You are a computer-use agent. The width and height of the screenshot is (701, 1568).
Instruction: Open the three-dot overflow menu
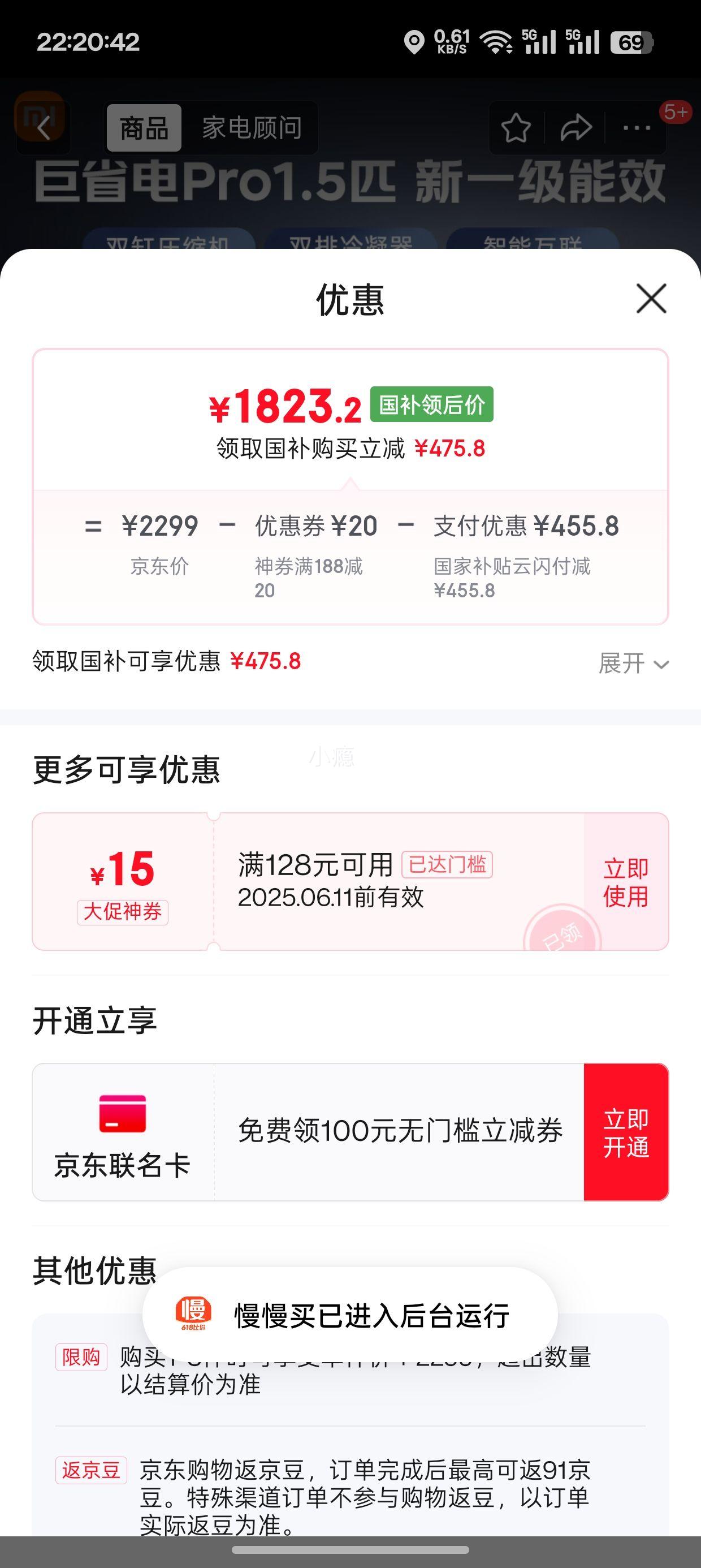[x=637, y=128]
